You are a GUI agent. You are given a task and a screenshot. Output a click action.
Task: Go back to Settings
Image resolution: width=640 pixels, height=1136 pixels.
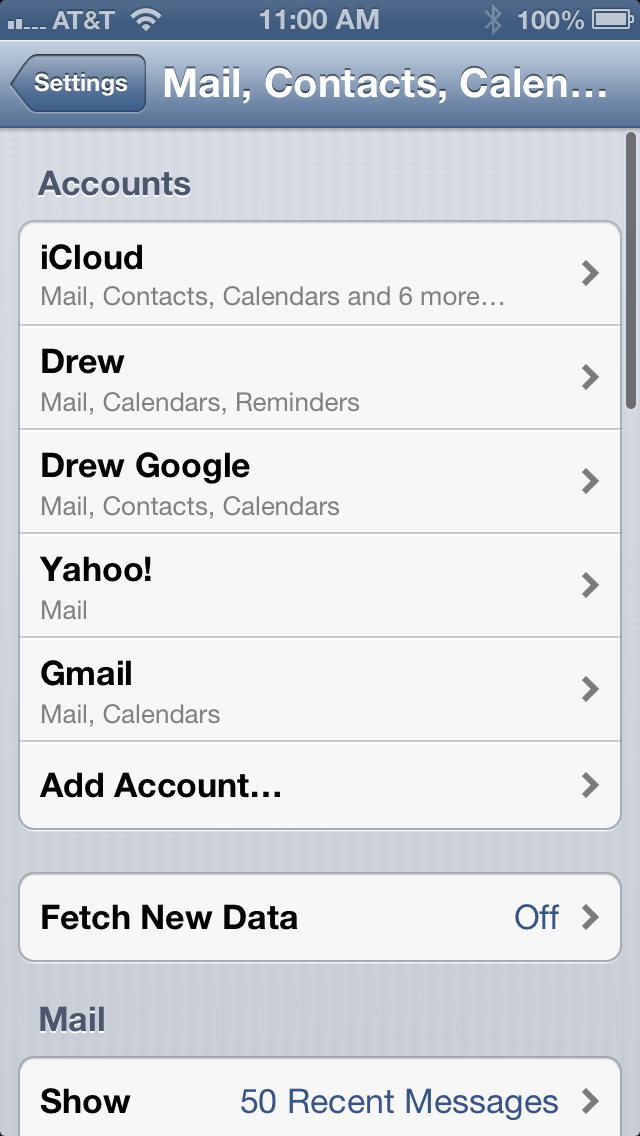[x=78, y=83]
